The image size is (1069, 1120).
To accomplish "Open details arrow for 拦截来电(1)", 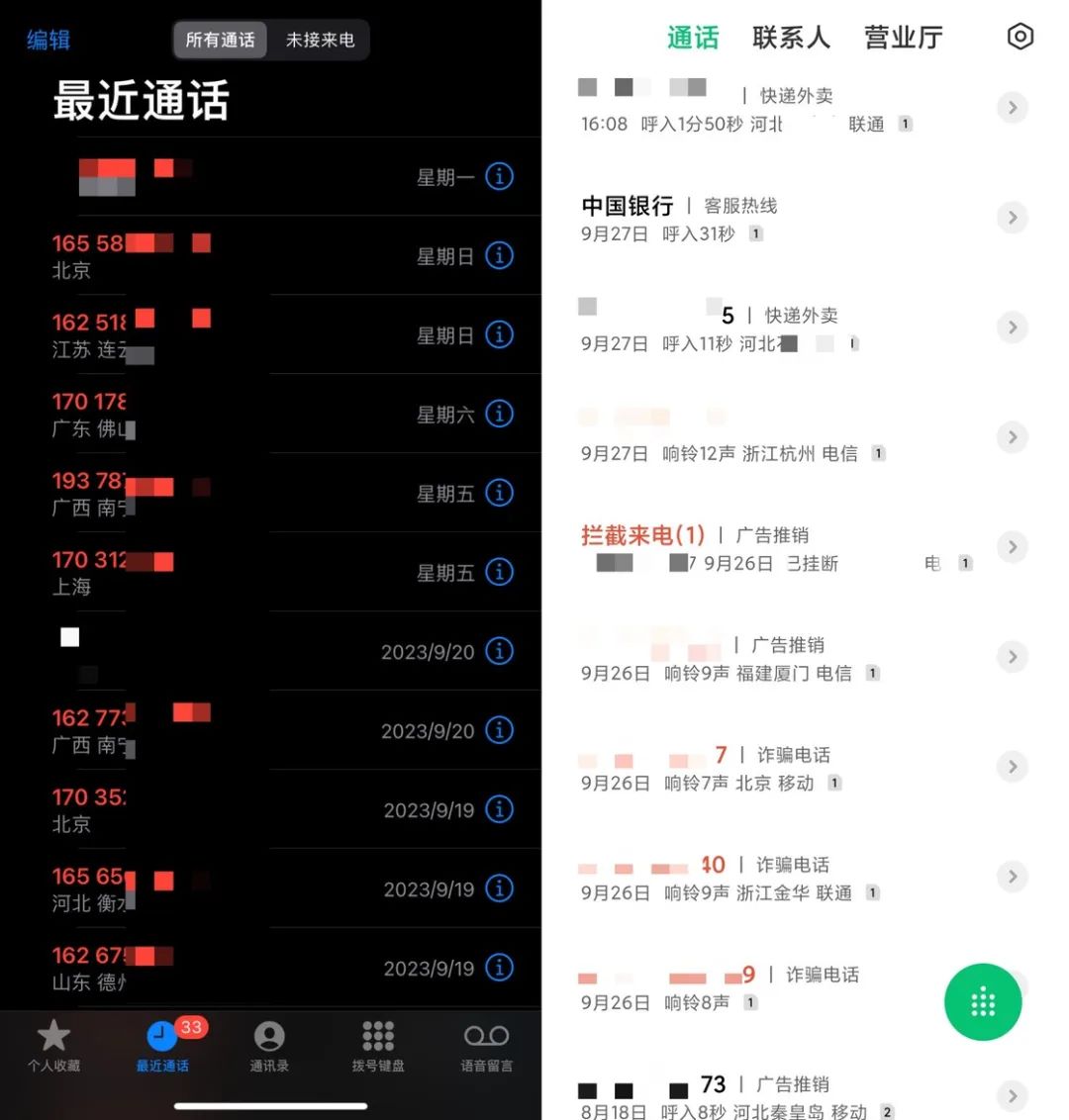I will pos(1012,546).
